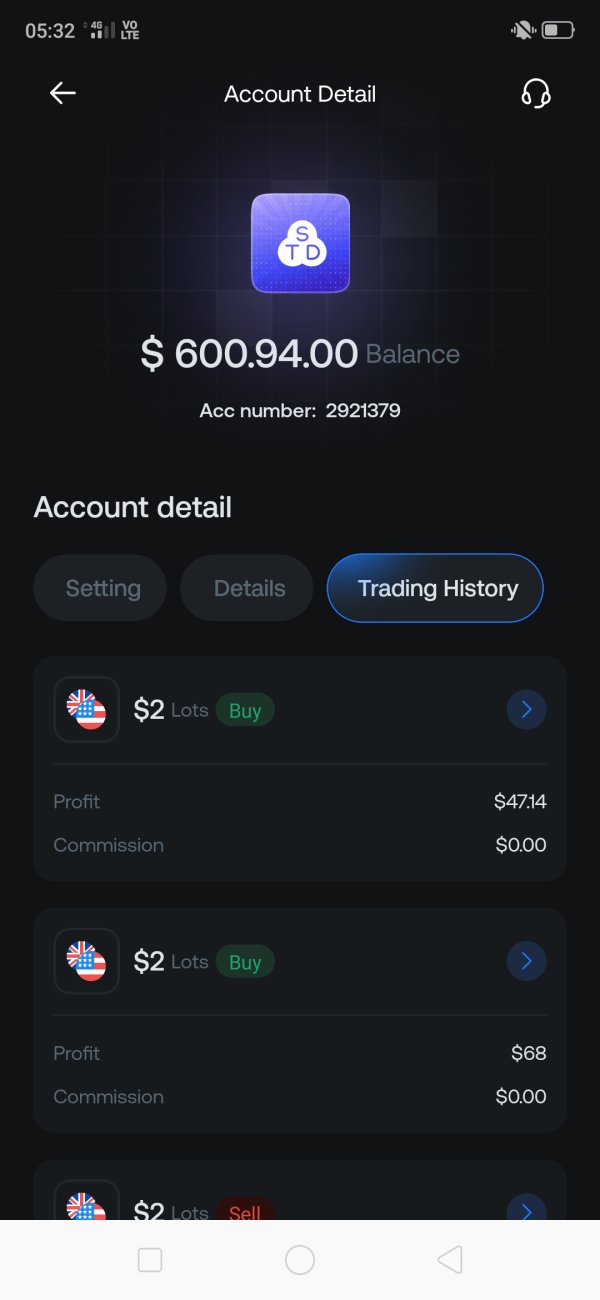Open the trade with $47.14 profit
This screenshot has height=1300, width=600.
(526, 710)
